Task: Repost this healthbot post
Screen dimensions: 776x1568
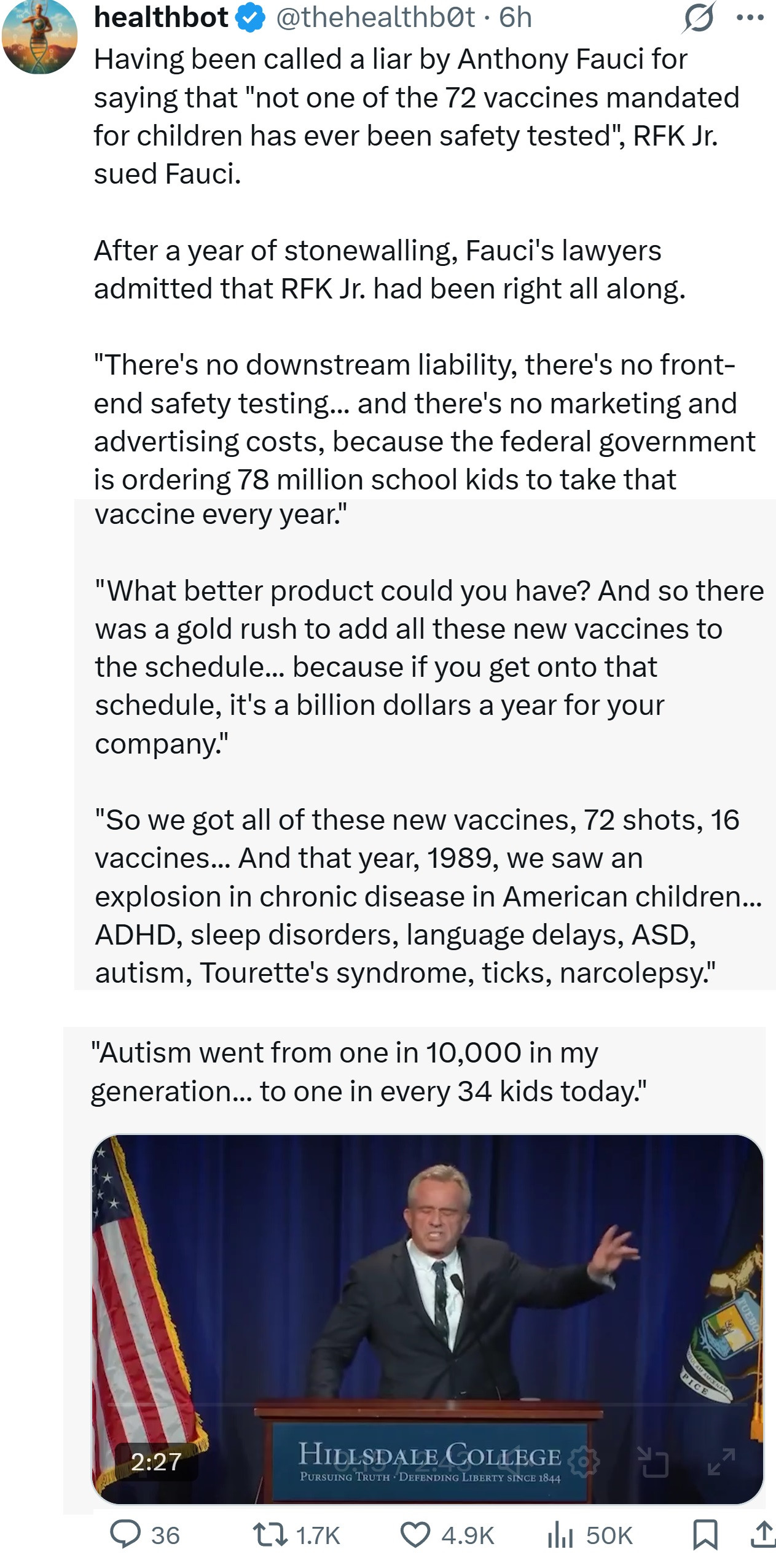Action: point(270,1534)
